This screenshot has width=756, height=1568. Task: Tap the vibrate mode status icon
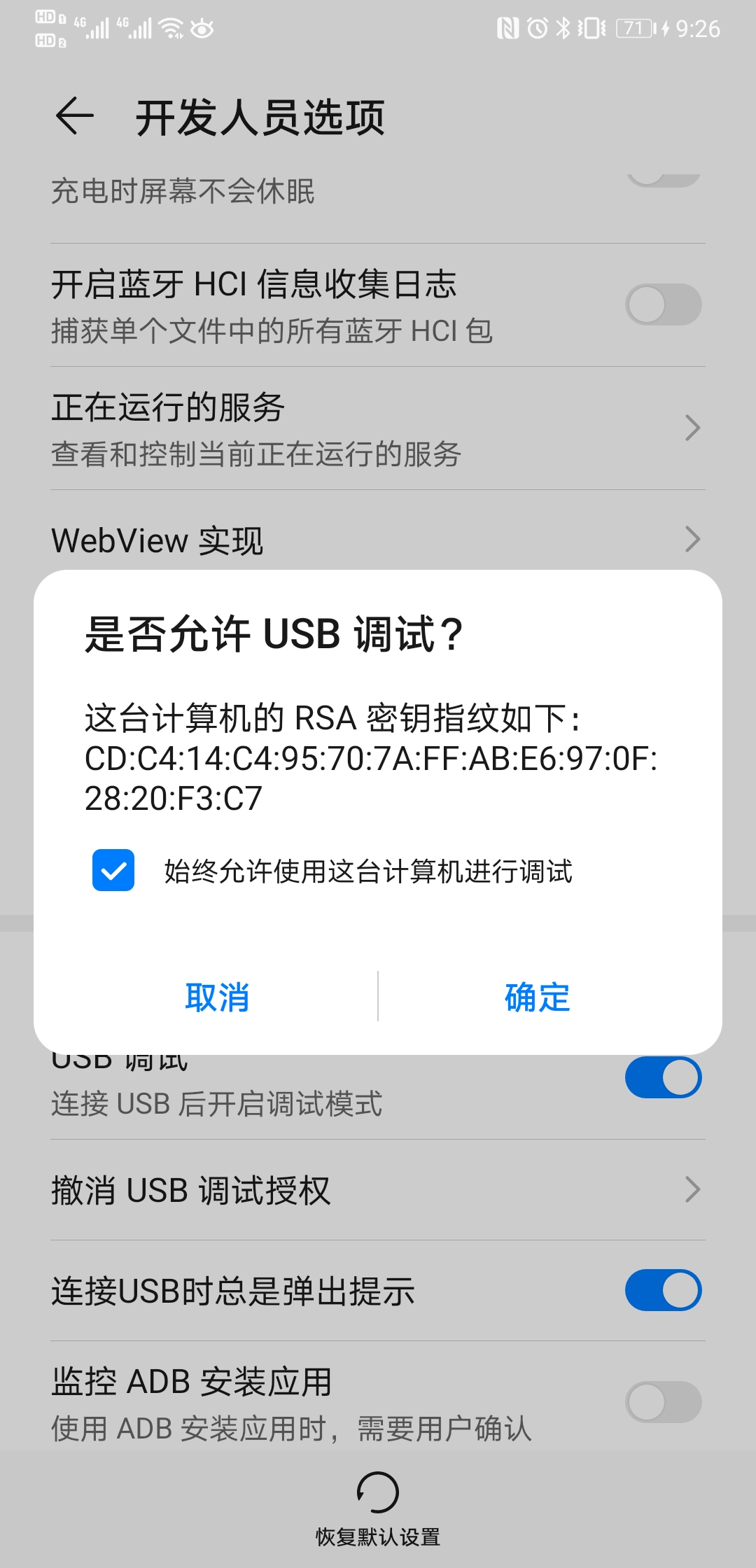point(591,28)
